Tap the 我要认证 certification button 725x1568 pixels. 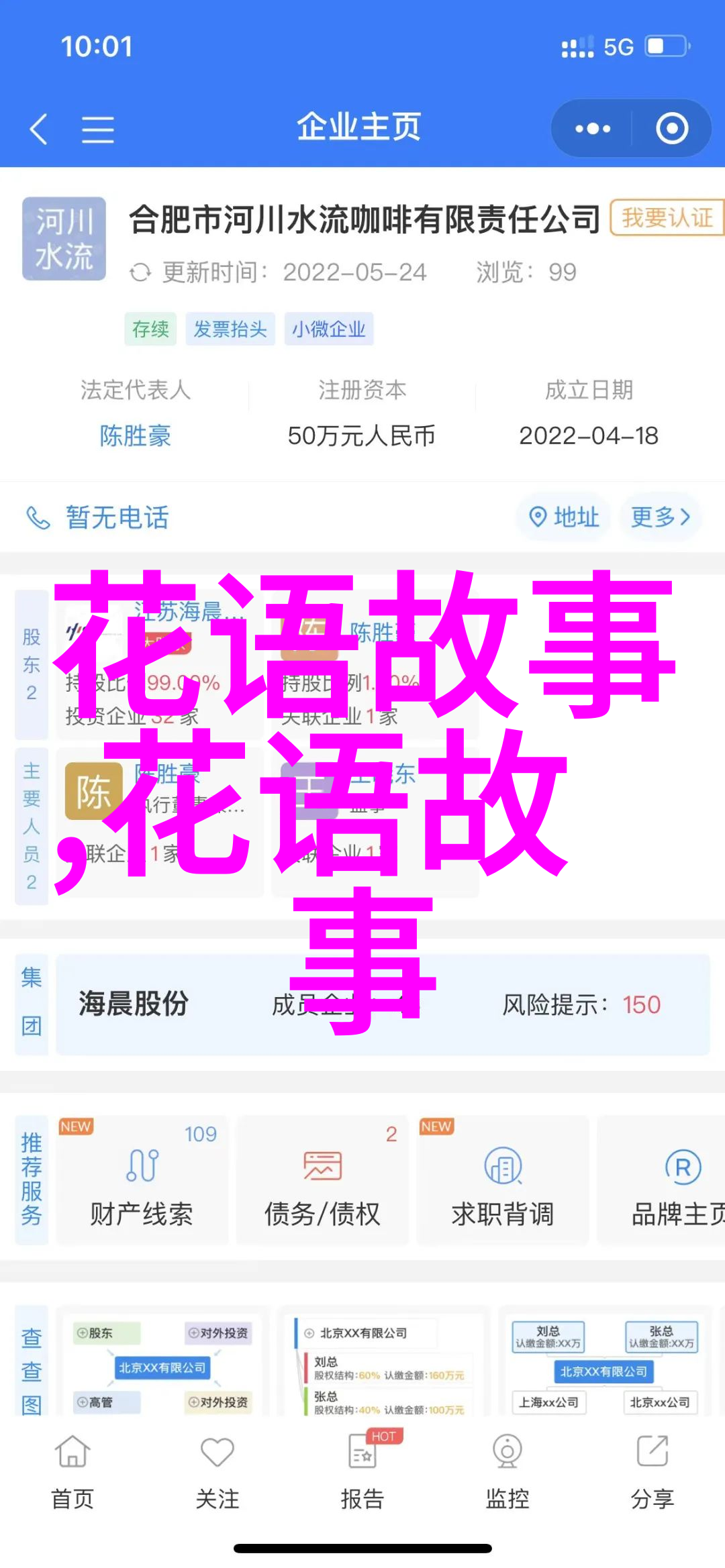click(x=666, y=218)
